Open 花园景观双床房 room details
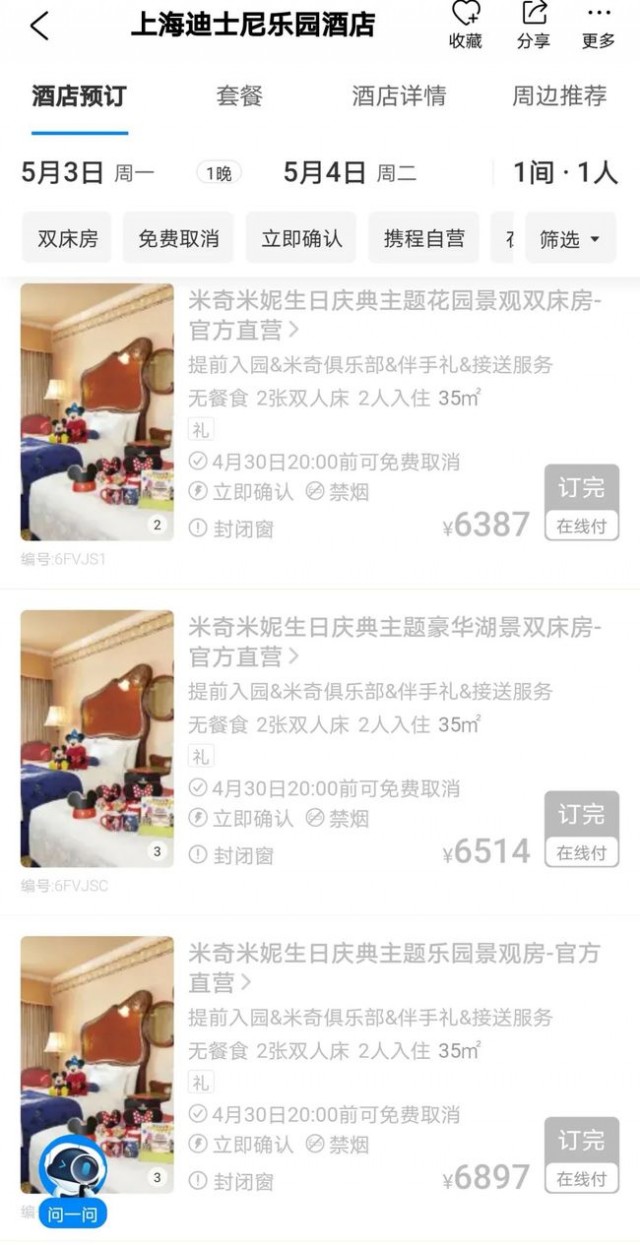Viewport: 640px width, 1245px height. (394, 314)
